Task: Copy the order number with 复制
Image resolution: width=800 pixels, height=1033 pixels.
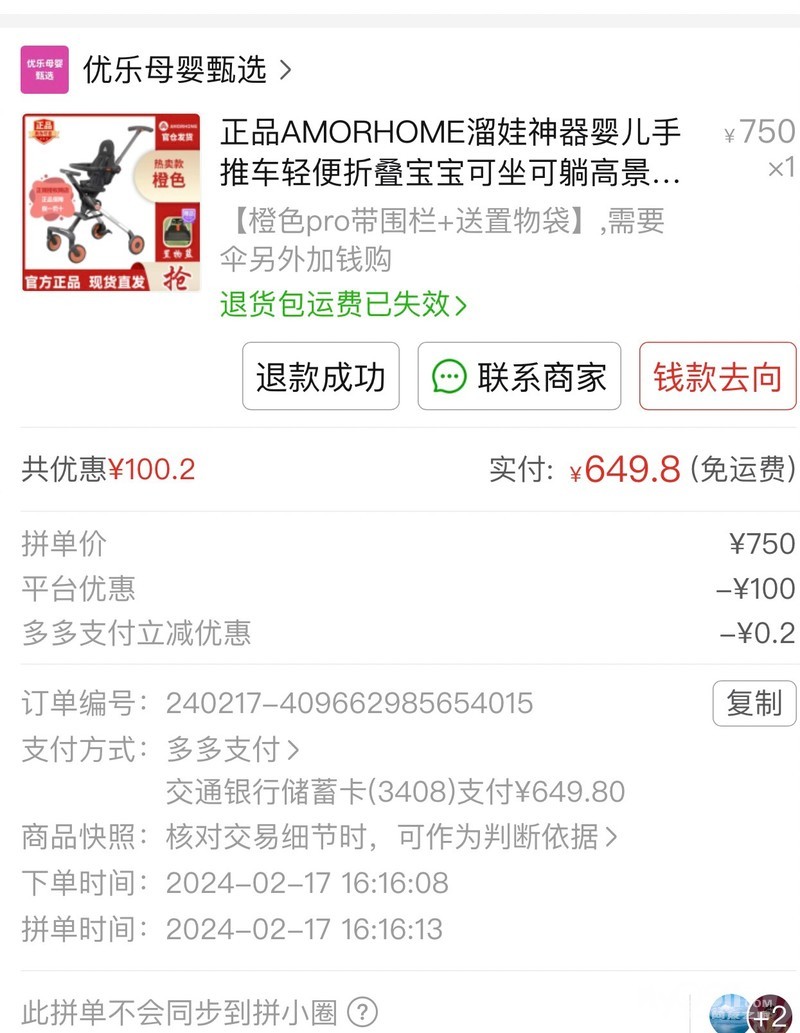Action: (x=755, y=704)
